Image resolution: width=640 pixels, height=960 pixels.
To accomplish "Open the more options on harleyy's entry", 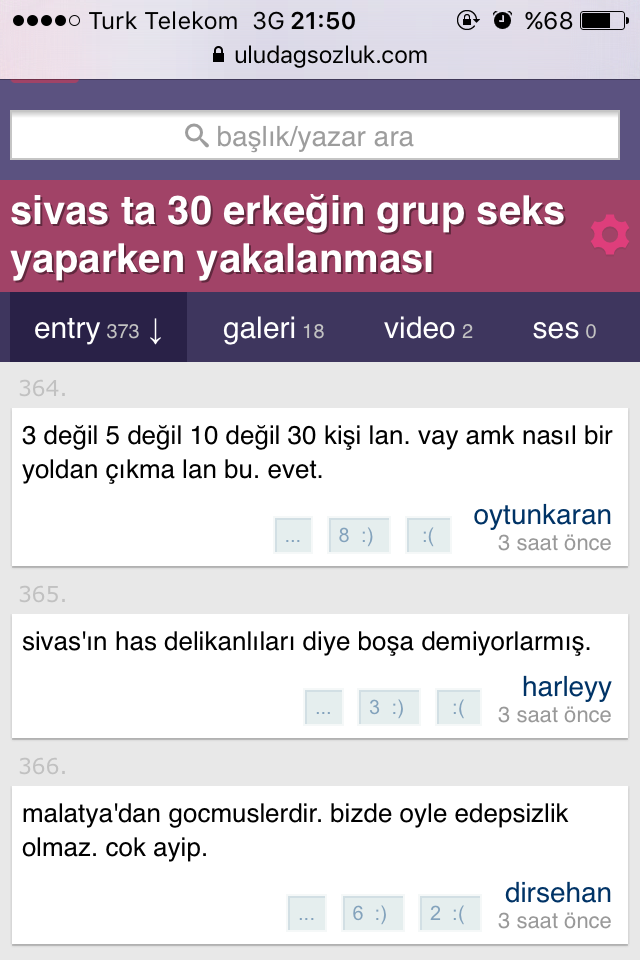I will 323,708.
